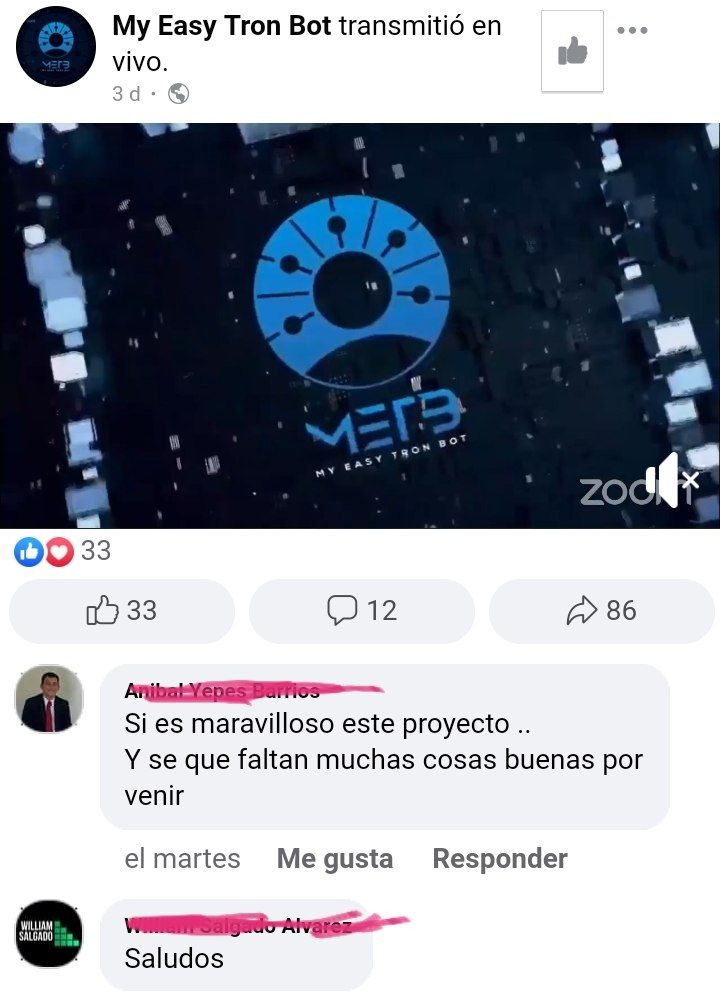Tap Me gusta on the maravilloso comment
Screen dimensions: 720x995
point(334,858)
